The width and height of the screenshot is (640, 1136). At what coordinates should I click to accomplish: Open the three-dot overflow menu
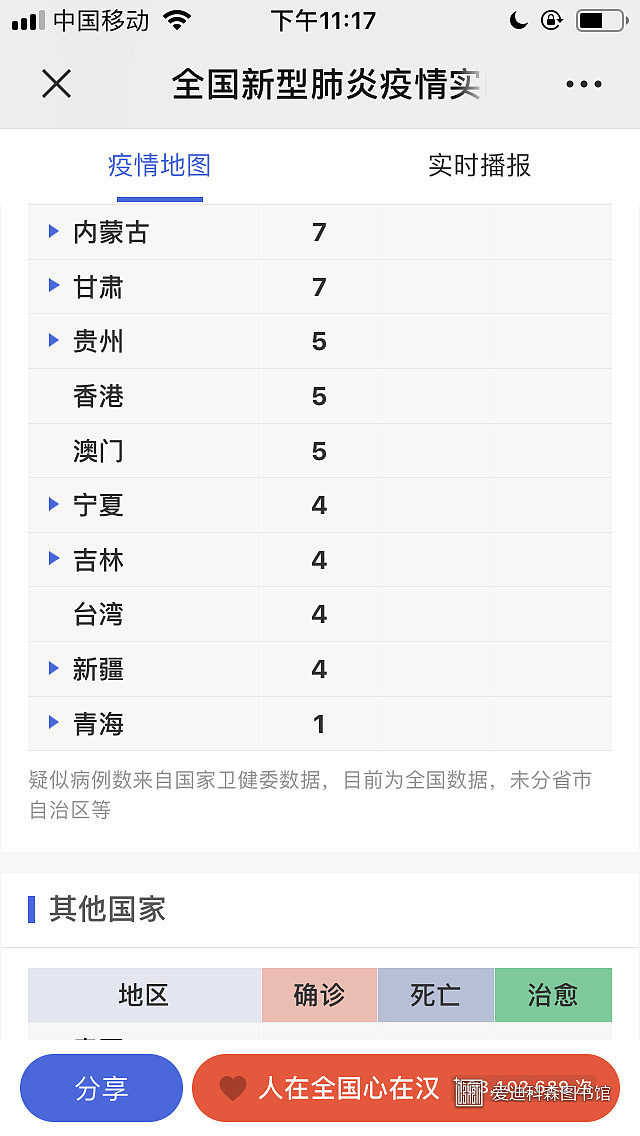[x=583, y=84]
